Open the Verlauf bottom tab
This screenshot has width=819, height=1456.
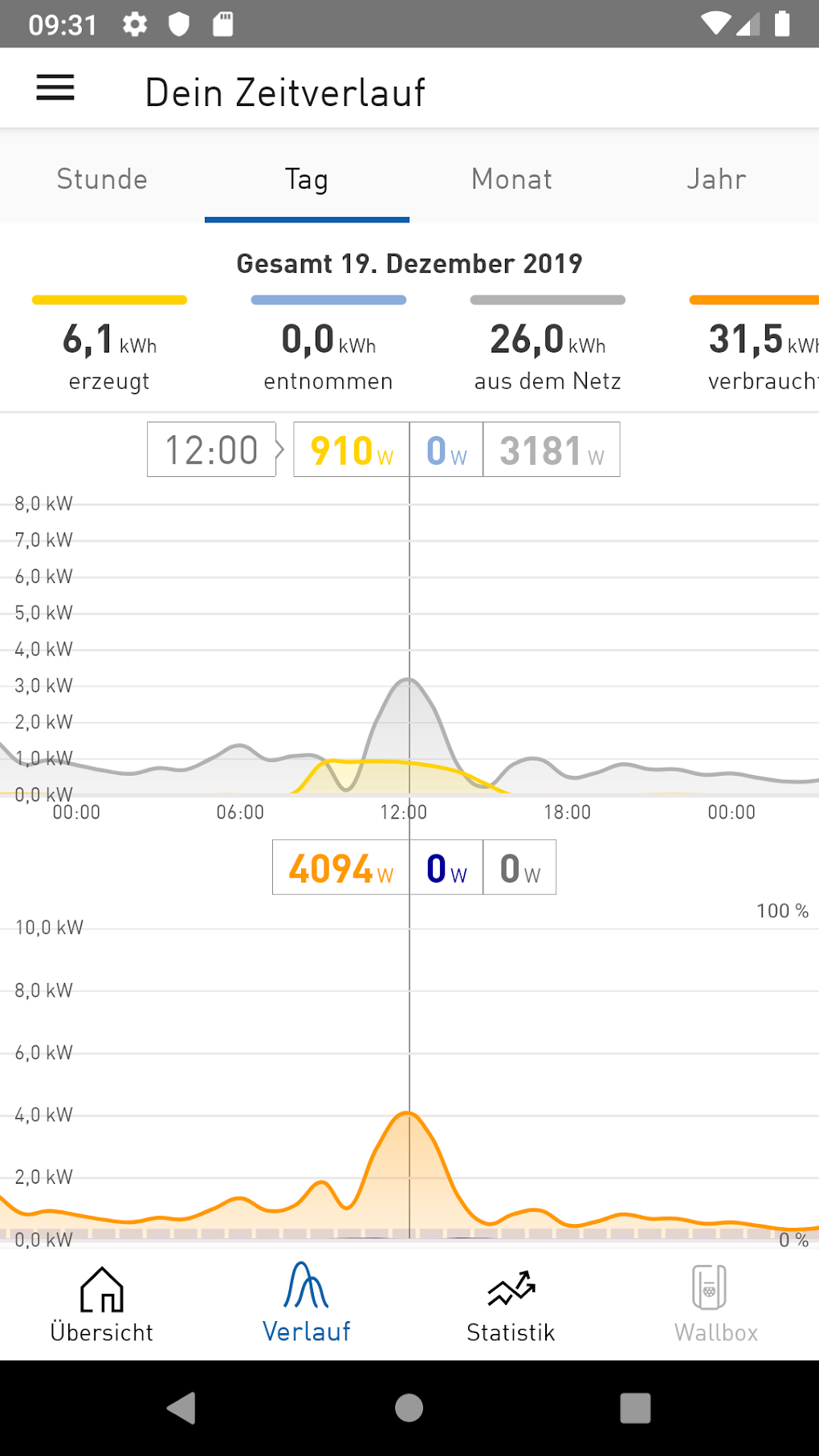pos(307,1304)
